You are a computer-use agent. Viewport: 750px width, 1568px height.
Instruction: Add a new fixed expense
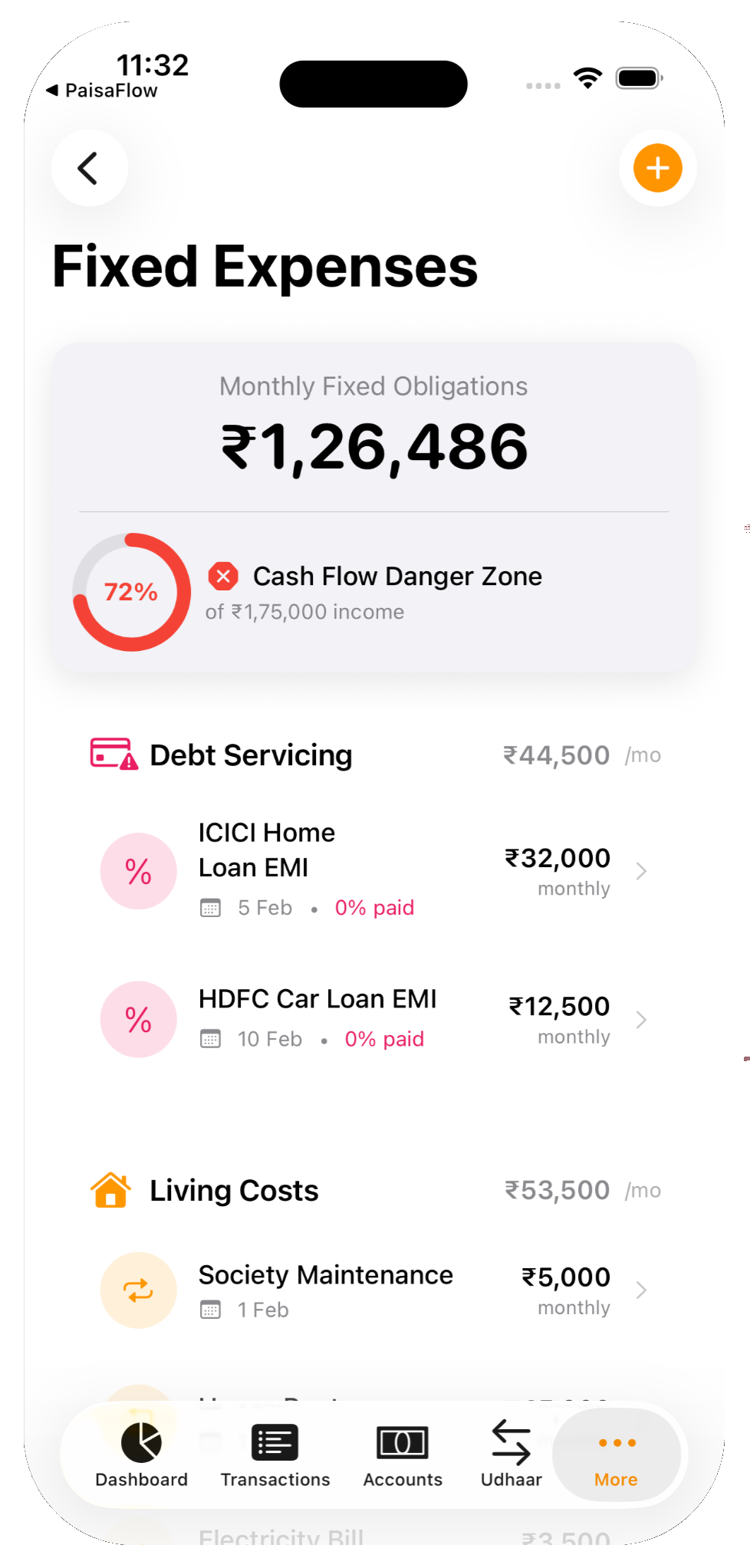(x=657, y=168)
